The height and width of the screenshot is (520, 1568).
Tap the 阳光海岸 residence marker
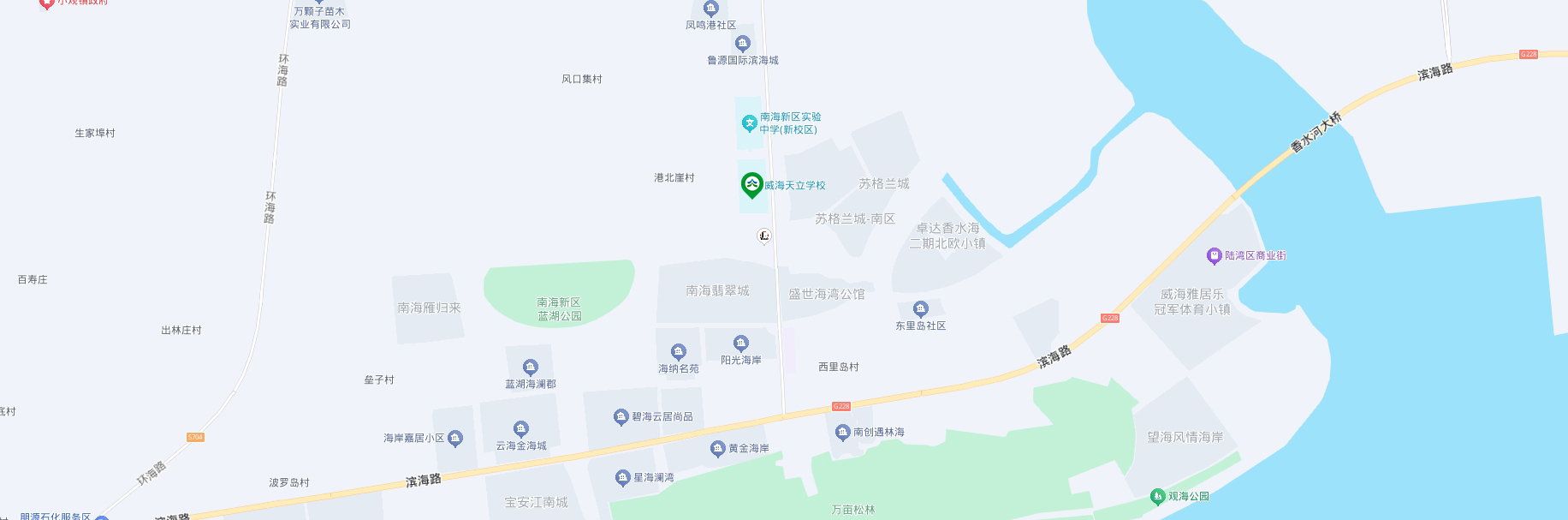(741, 344)
